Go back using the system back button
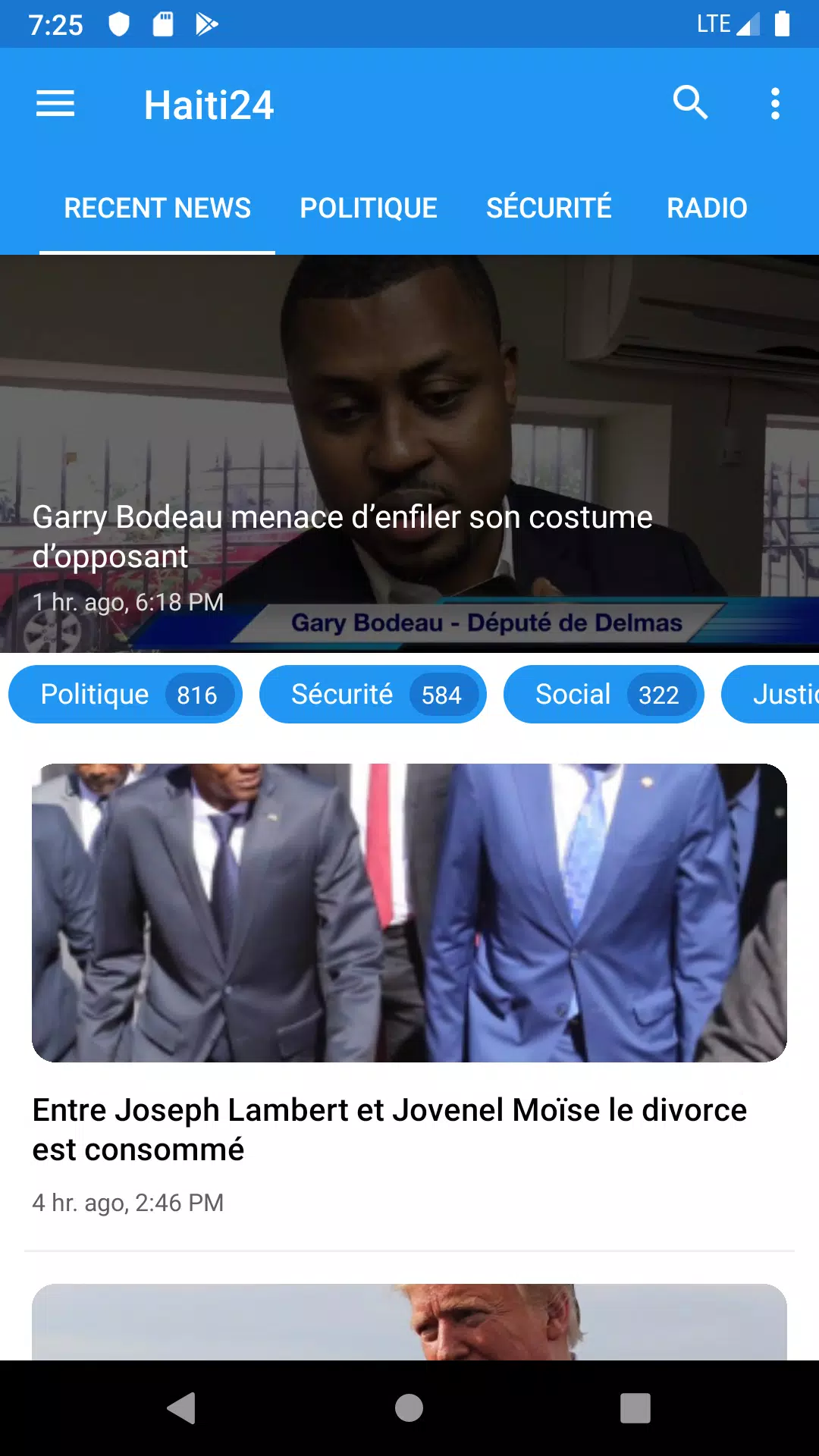819x1456 pixels. click(181, 1408)
